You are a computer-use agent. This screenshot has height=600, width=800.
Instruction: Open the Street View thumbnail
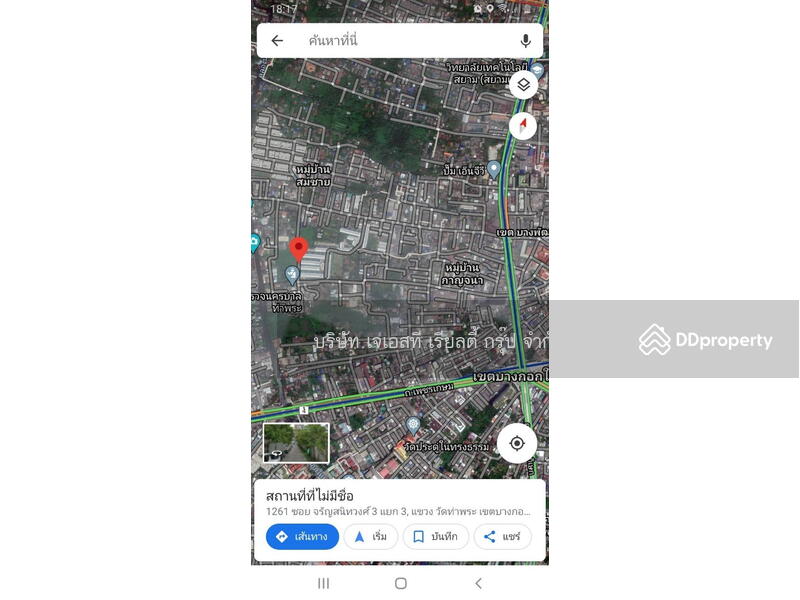[x=296, y=442]
